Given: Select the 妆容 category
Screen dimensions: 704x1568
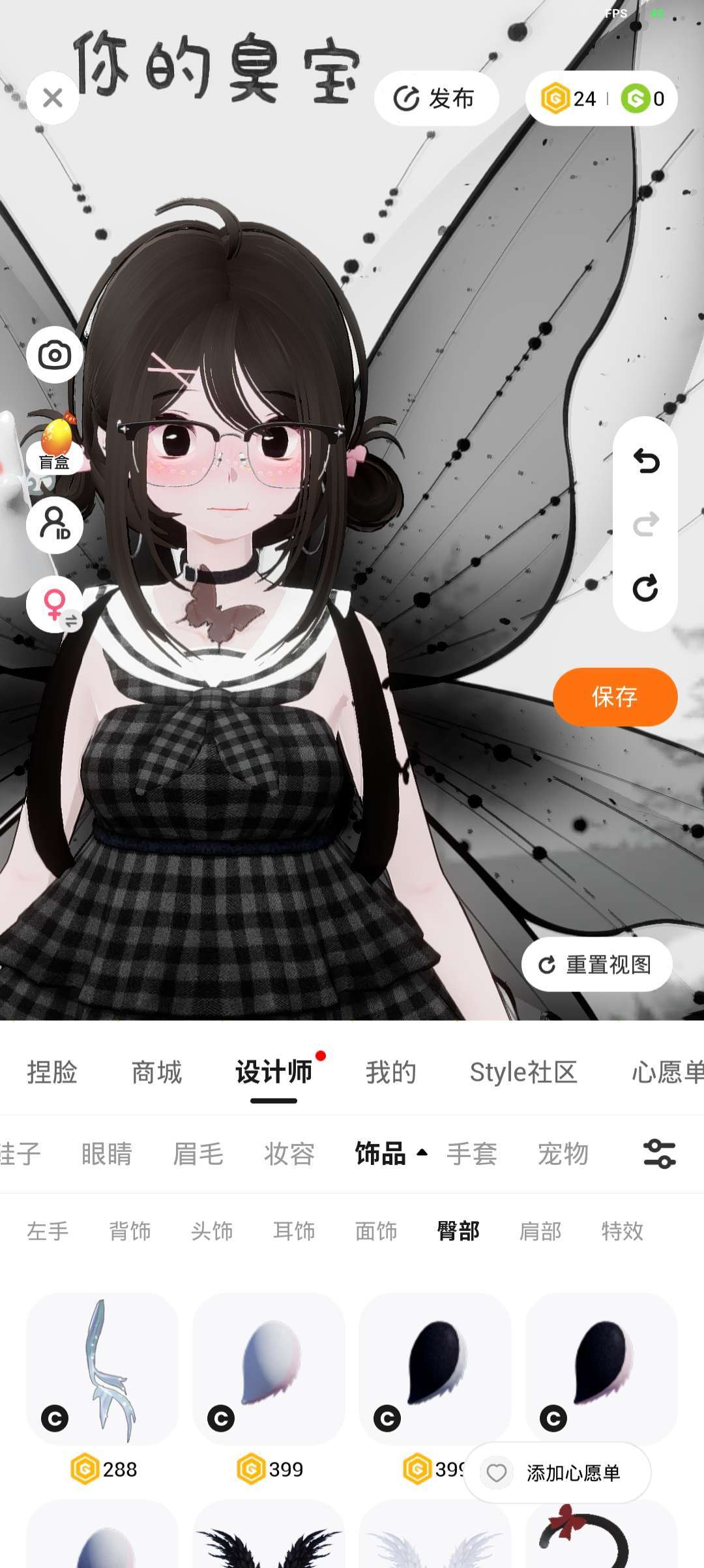Looking at the screenshot, I should coord(289,1153).
